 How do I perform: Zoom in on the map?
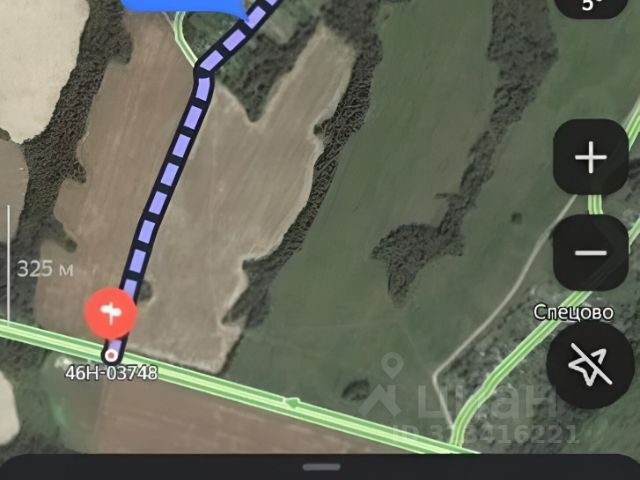coord(591,157)
